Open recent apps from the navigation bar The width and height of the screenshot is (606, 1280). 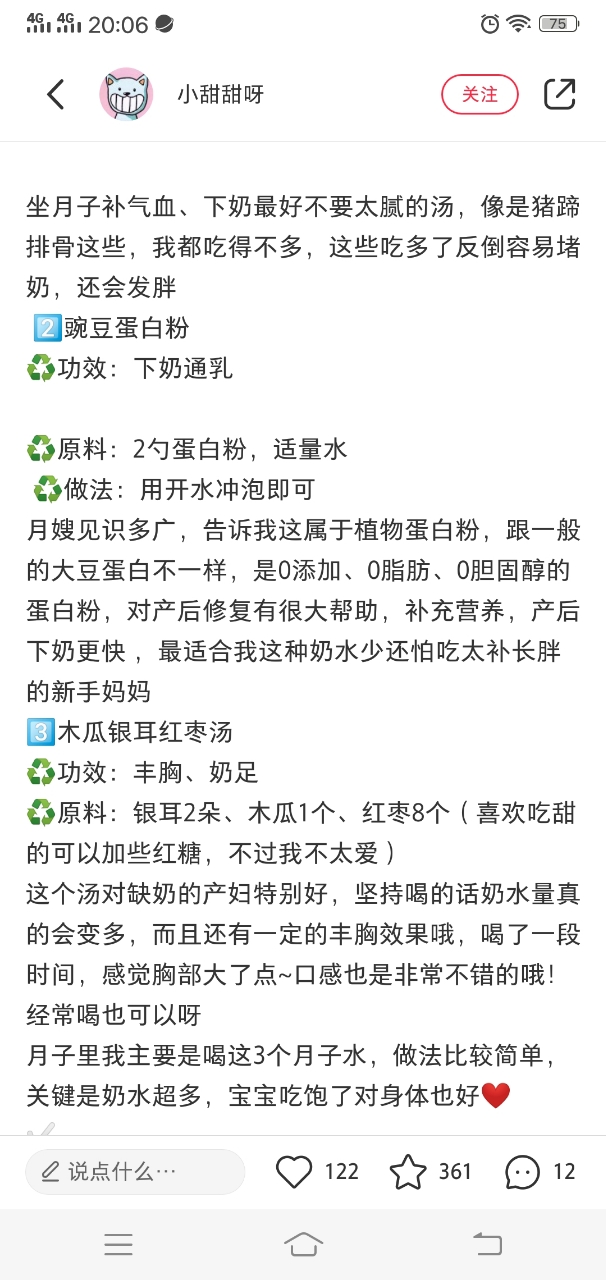click(119, 1244)
